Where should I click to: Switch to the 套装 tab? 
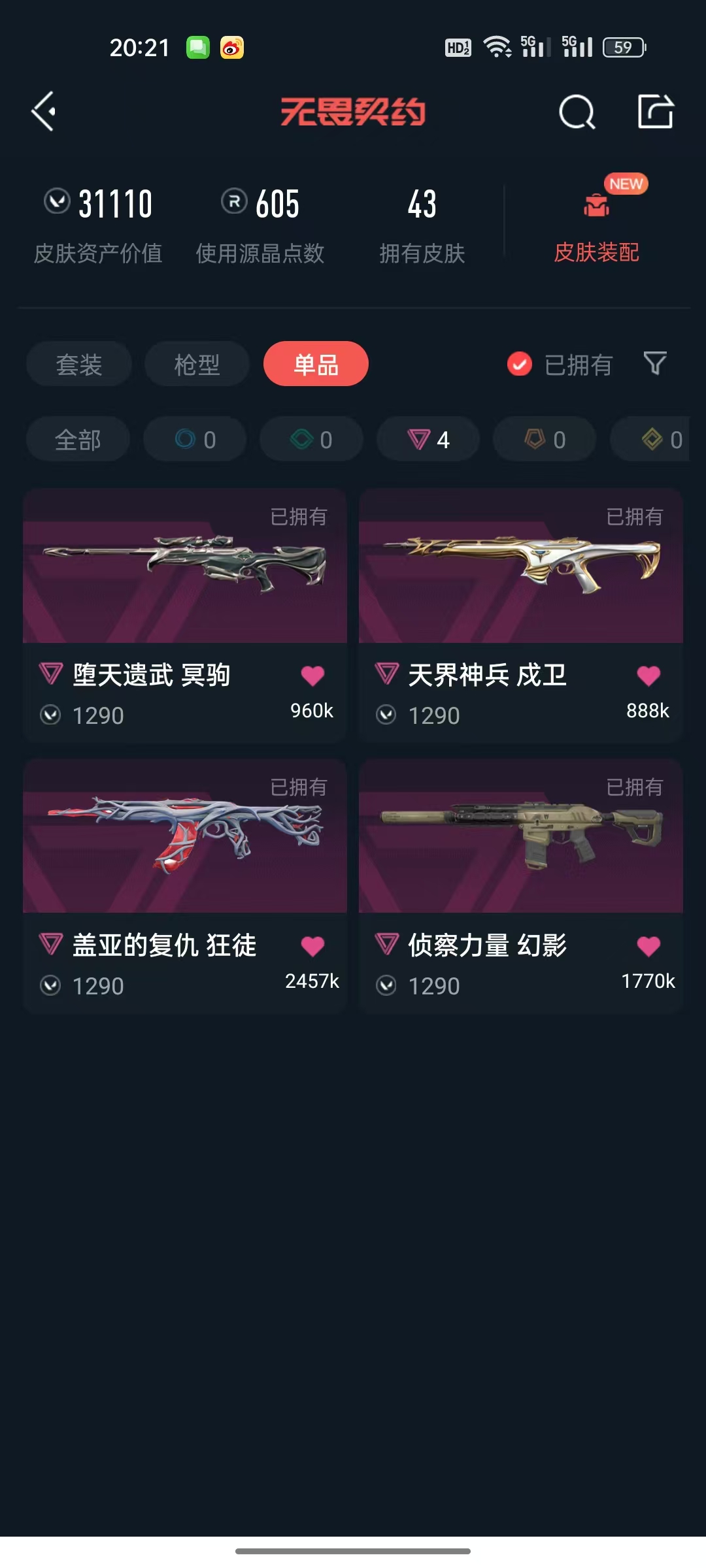79,364
